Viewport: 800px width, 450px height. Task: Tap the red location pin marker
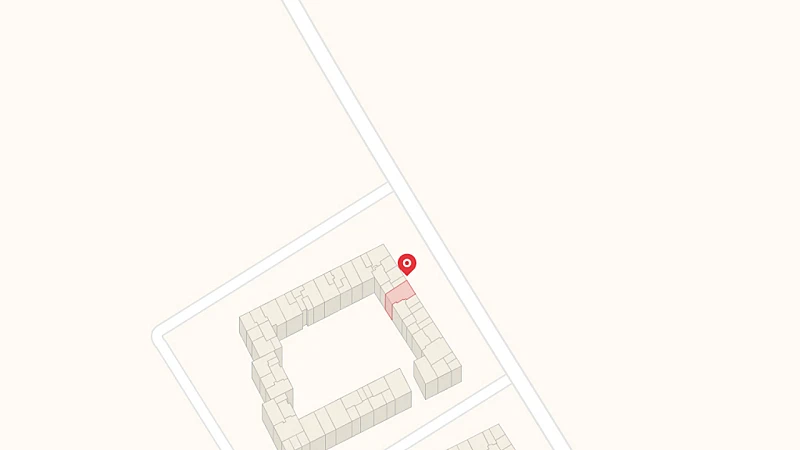[x=407, y=264]
